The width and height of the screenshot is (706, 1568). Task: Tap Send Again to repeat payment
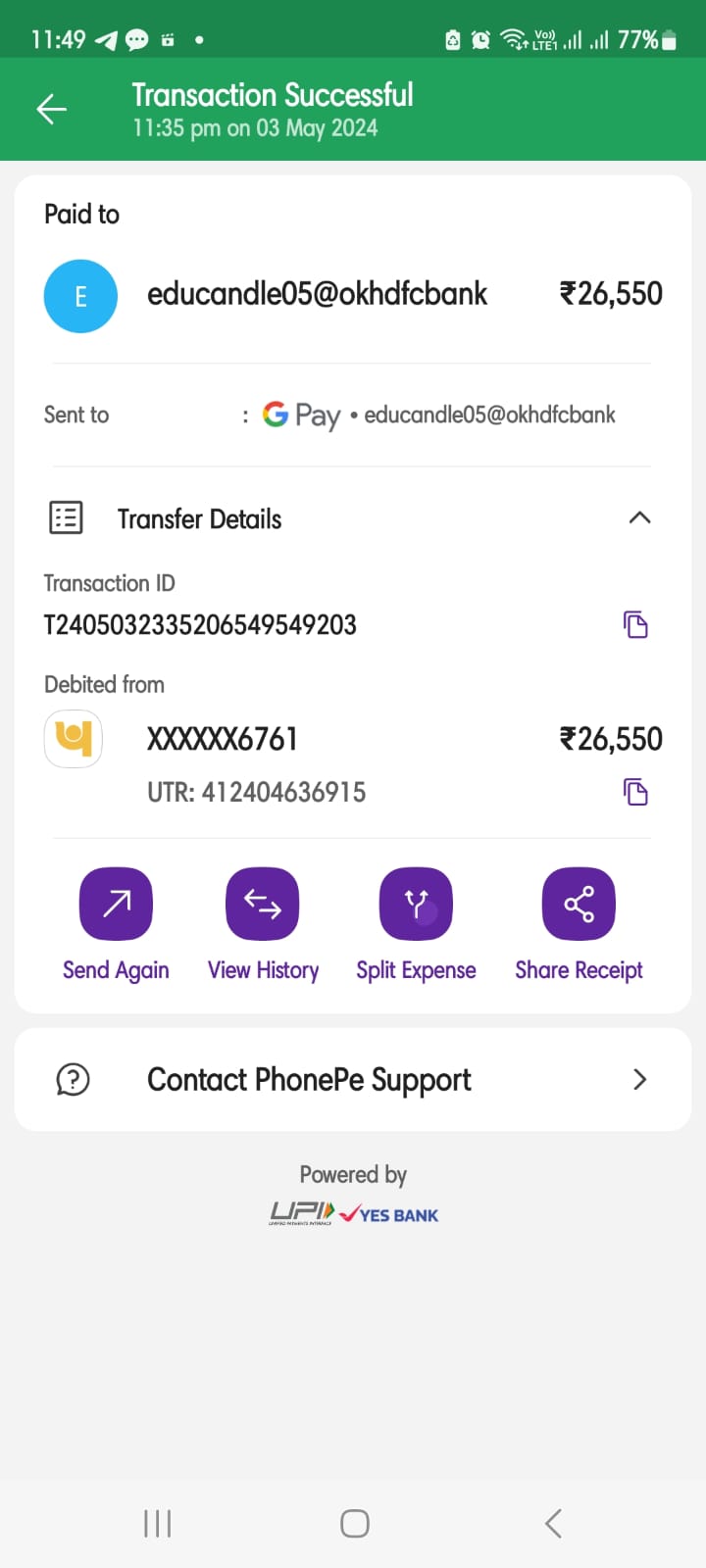(116, 904)
